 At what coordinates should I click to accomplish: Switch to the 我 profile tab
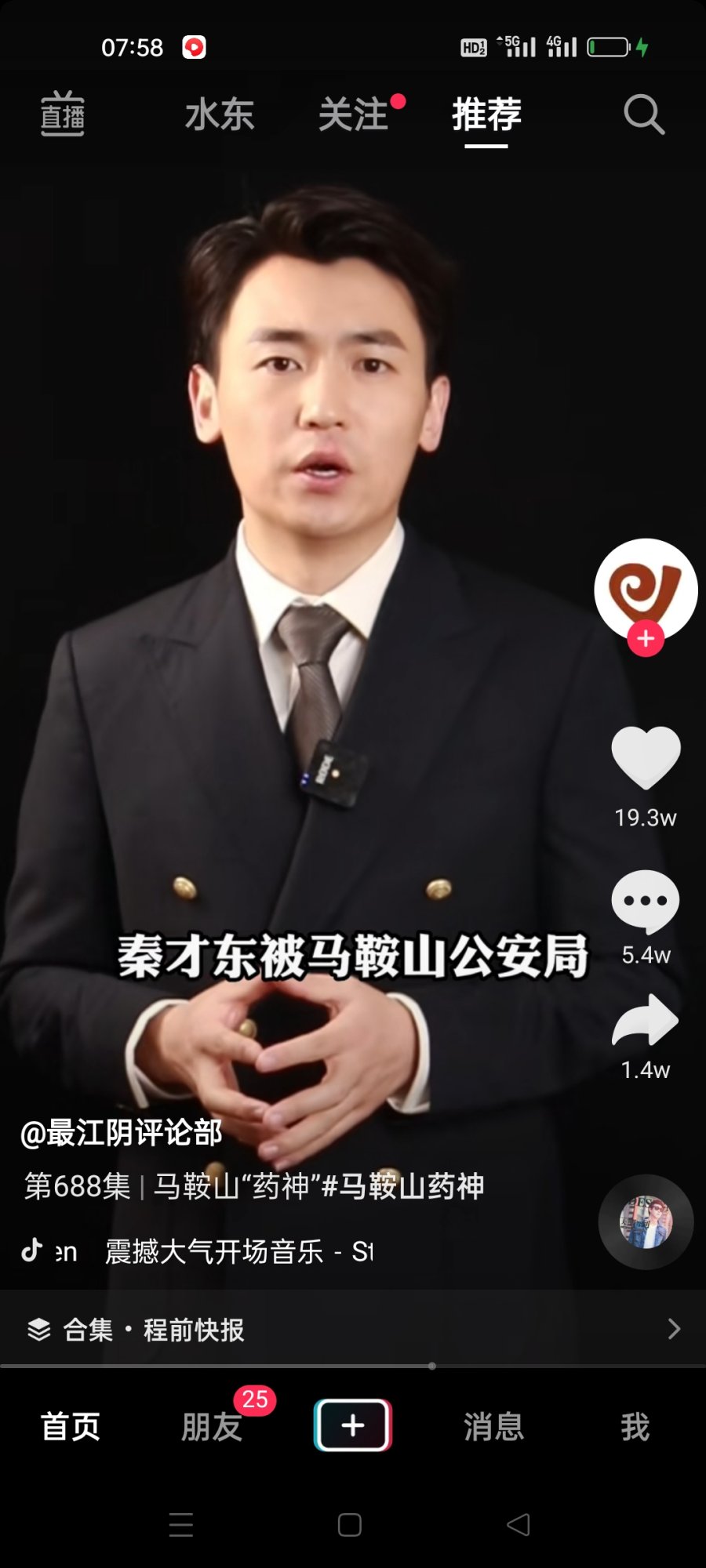point(635,1426)
